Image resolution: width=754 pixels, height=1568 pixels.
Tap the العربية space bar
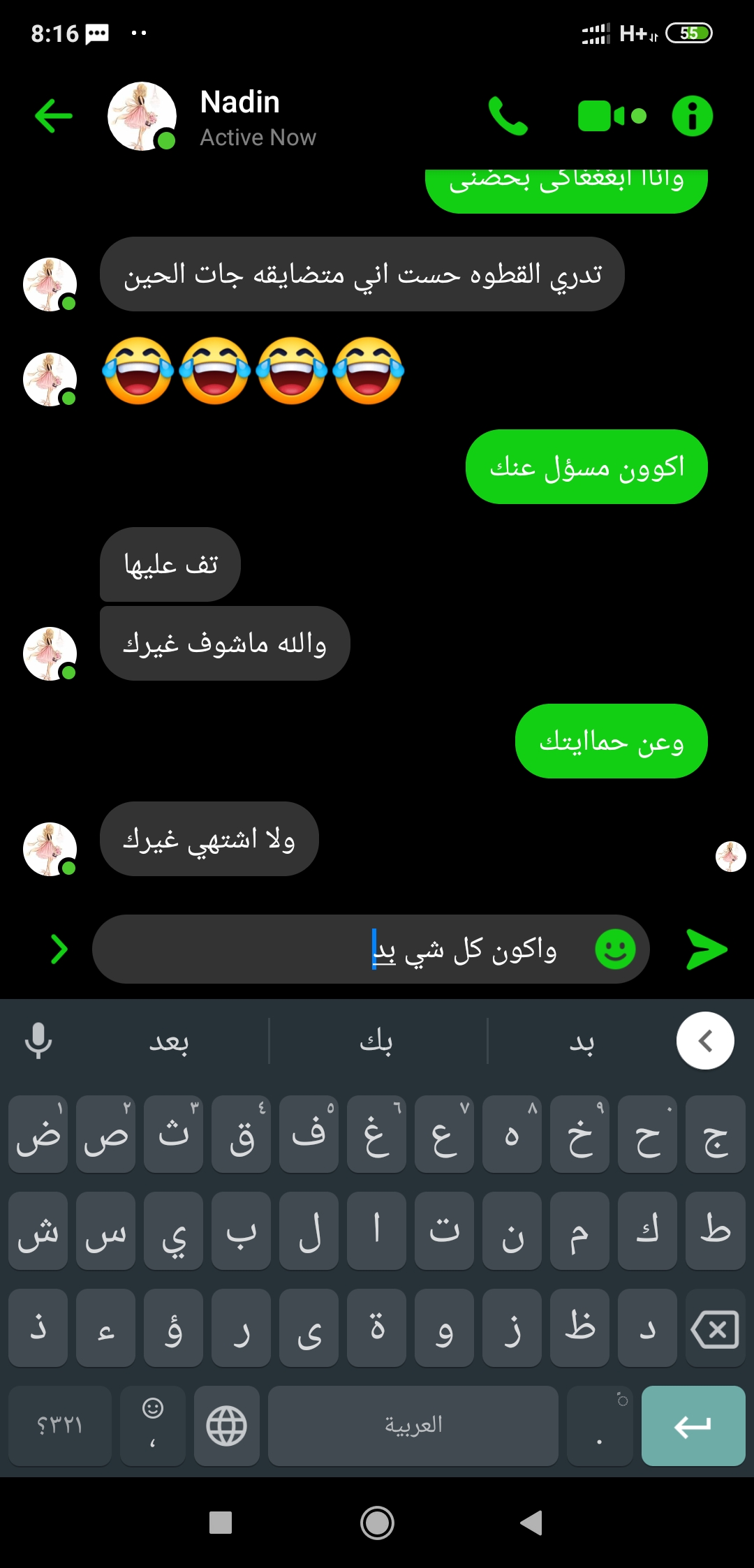(413, 1426)
